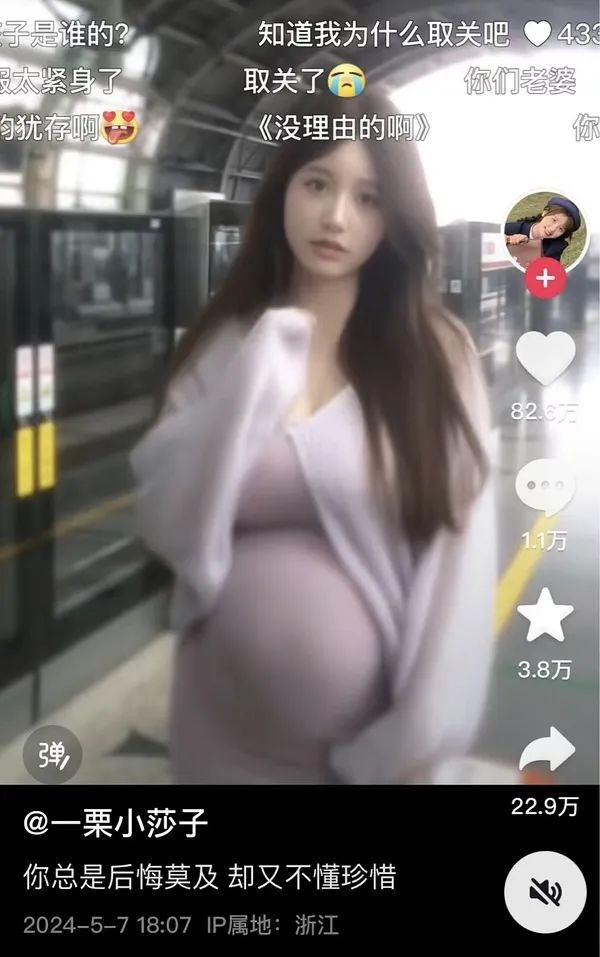Screen dimensions: 600x957
Task: Open the @一栗小莎子 username profile
Action: [115, 824]
